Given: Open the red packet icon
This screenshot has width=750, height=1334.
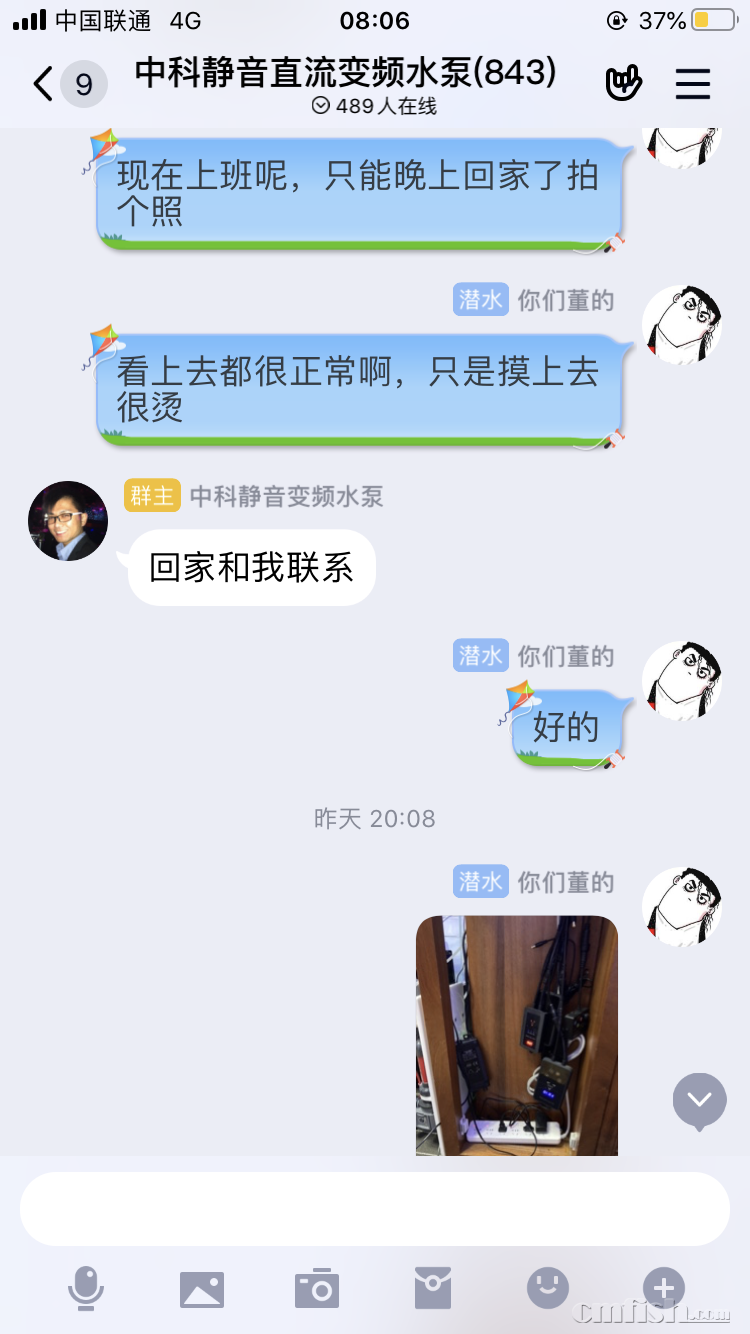Looking at the screenshot, I should [x=432, y=1290].
